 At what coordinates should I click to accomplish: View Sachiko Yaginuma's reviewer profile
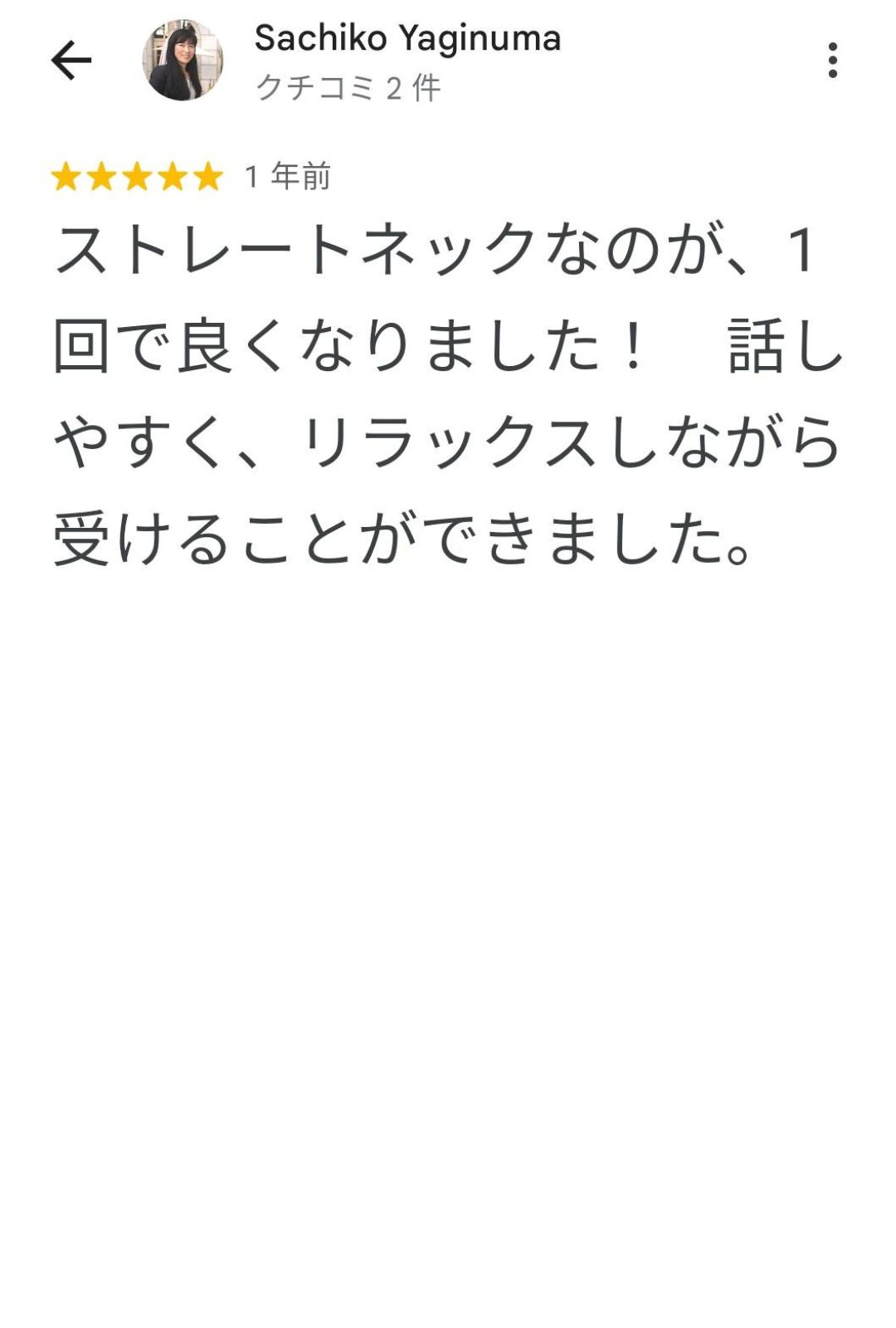(x=407, y=39)
